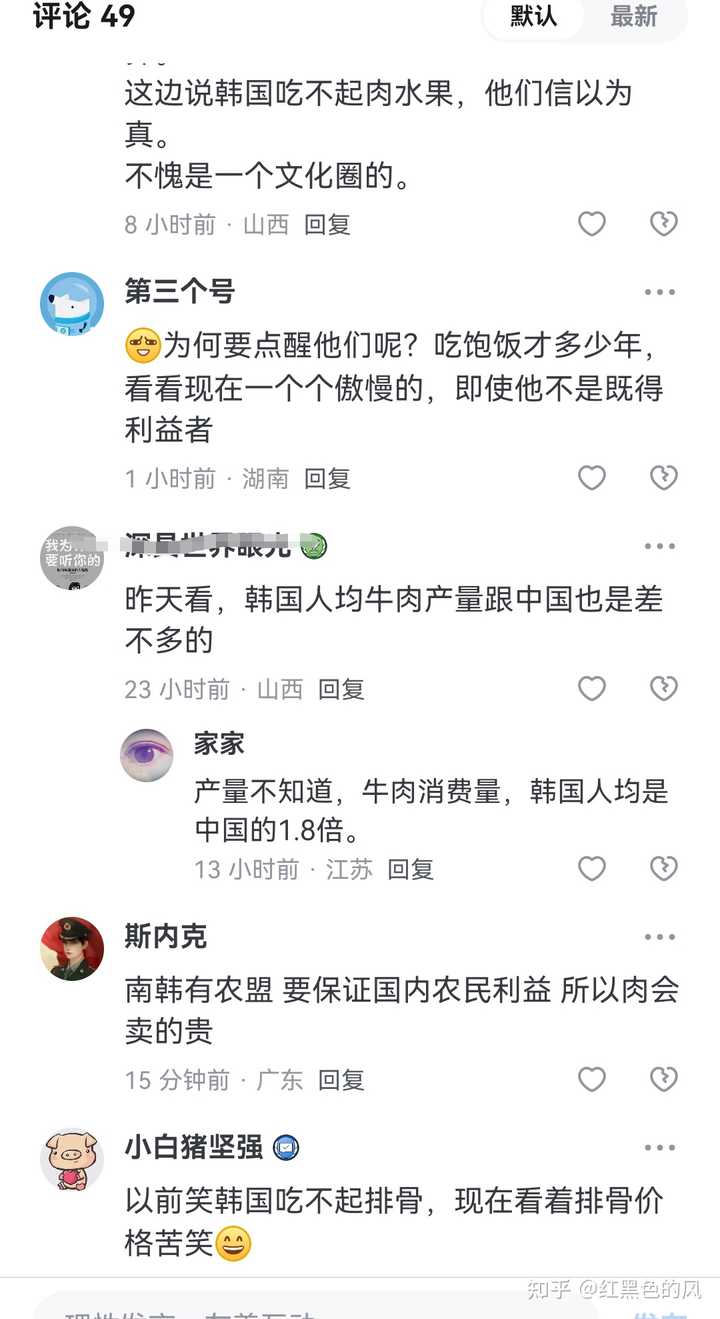This screenshot has width=720, height=1319.
Task: Open overflow menu on 小白猪坚强's comment
Action: pyautogui.click(x=660, y=1148)
